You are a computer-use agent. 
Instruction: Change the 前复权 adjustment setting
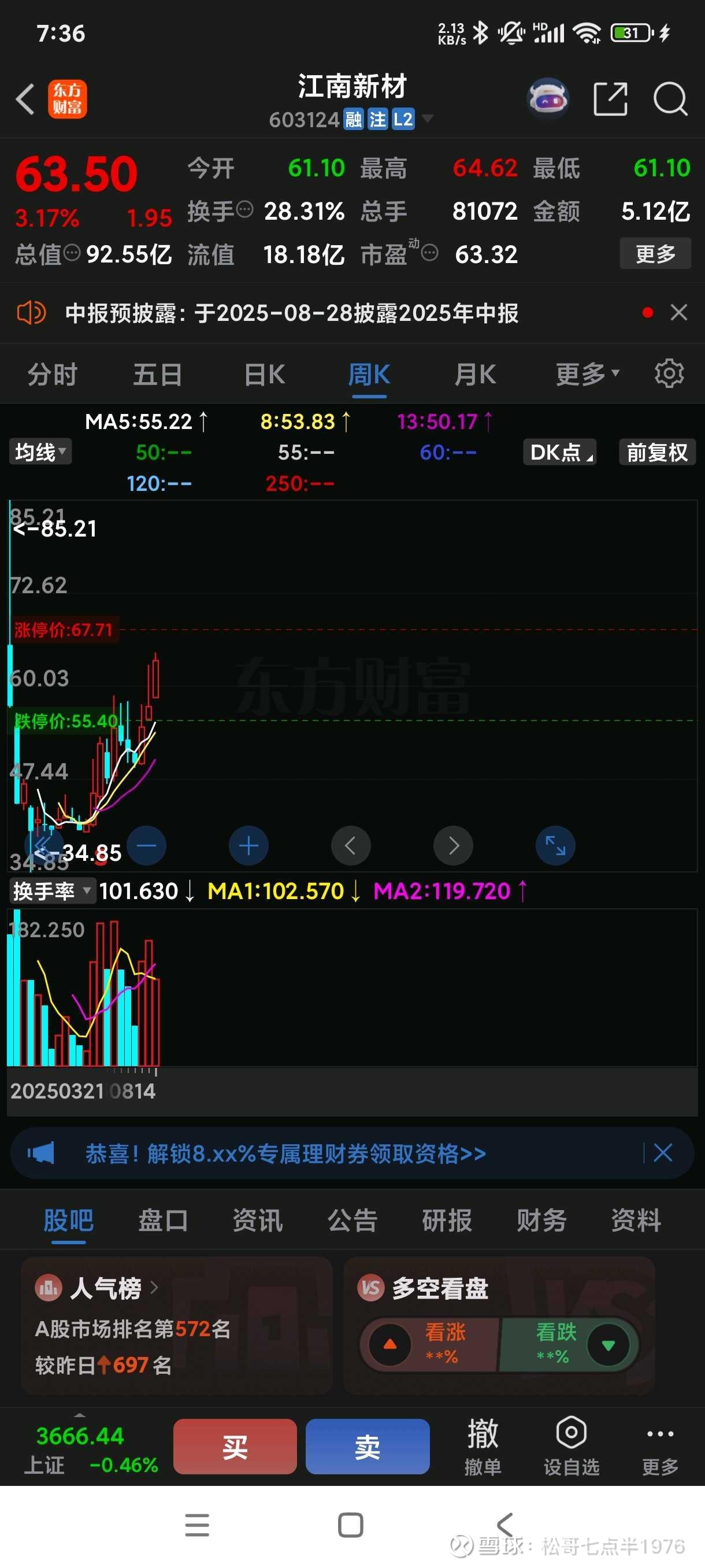click(x=656, y=452)
